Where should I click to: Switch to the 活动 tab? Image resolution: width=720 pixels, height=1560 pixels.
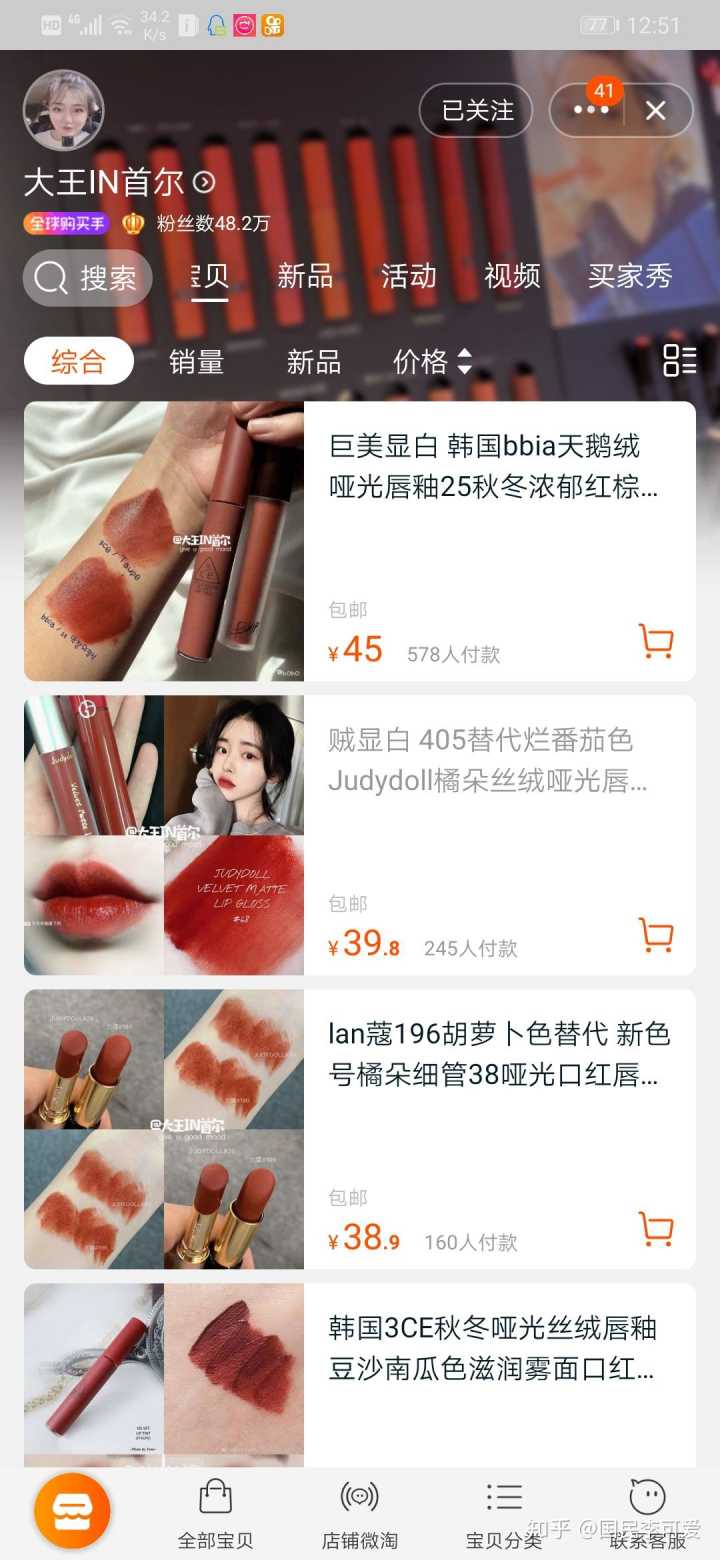pos(408,276)
